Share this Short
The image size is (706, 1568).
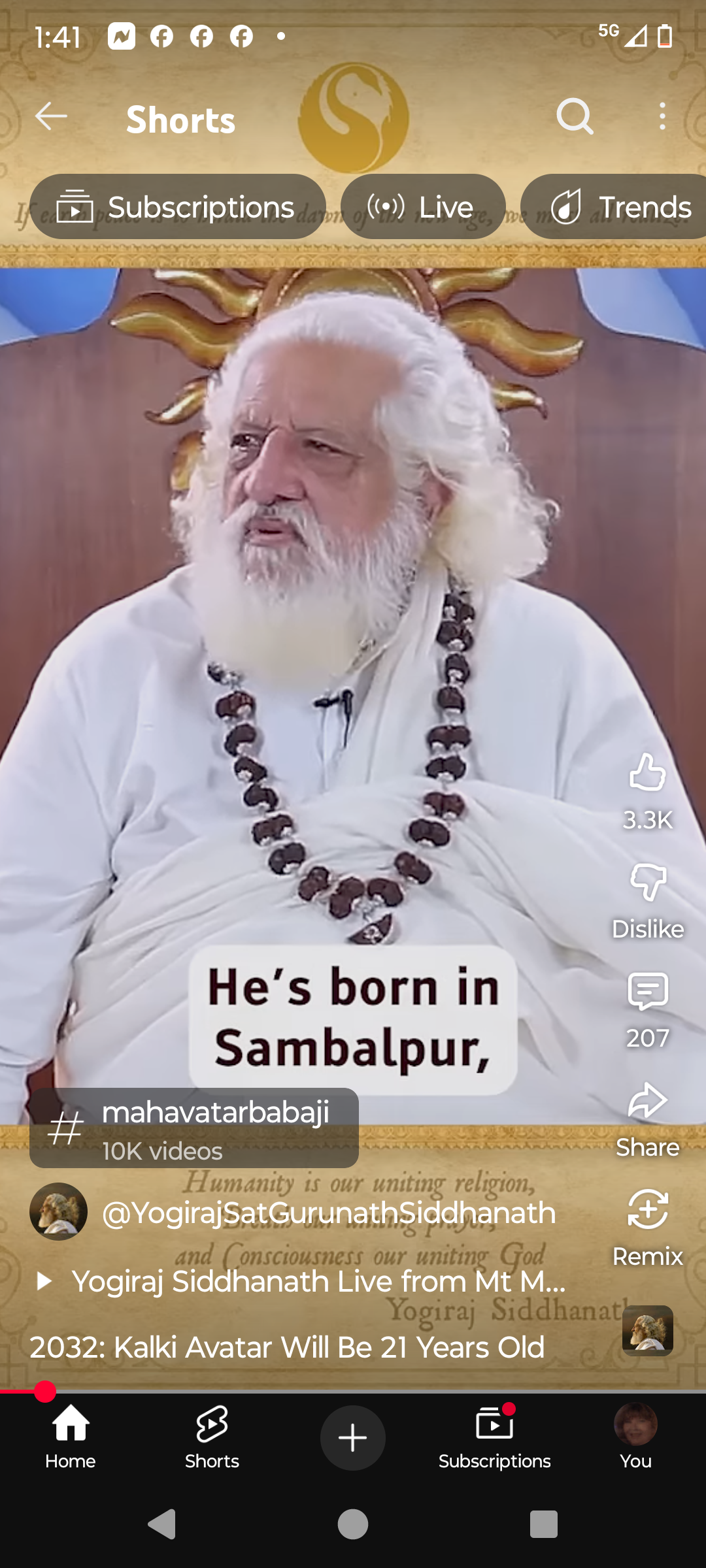(x=647, y=1102)
